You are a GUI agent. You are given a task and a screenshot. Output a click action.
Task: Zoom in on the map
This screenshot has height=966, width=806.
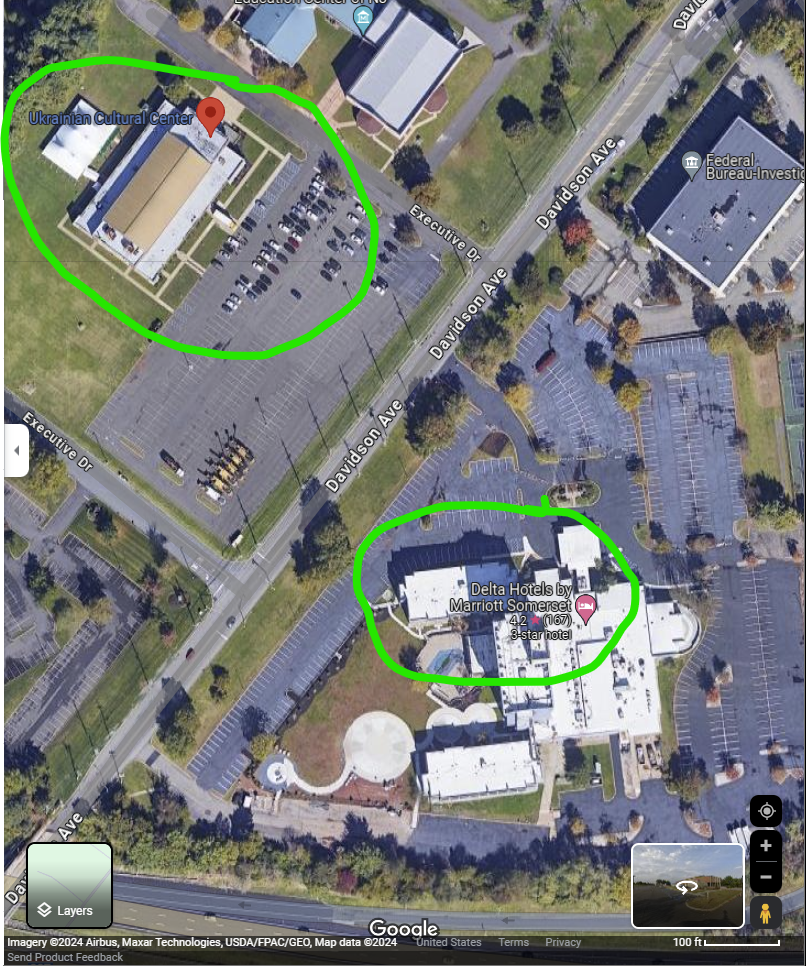coord(766,846)
